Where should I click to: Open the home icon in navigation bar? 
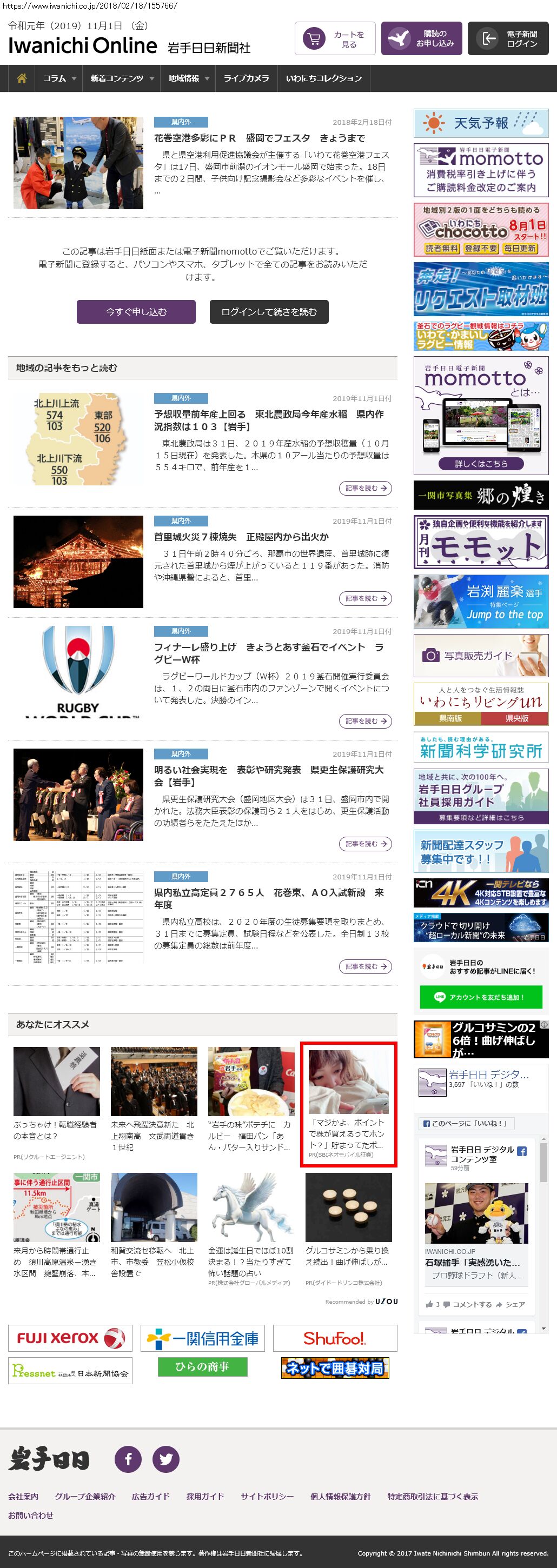pos(22,78)
